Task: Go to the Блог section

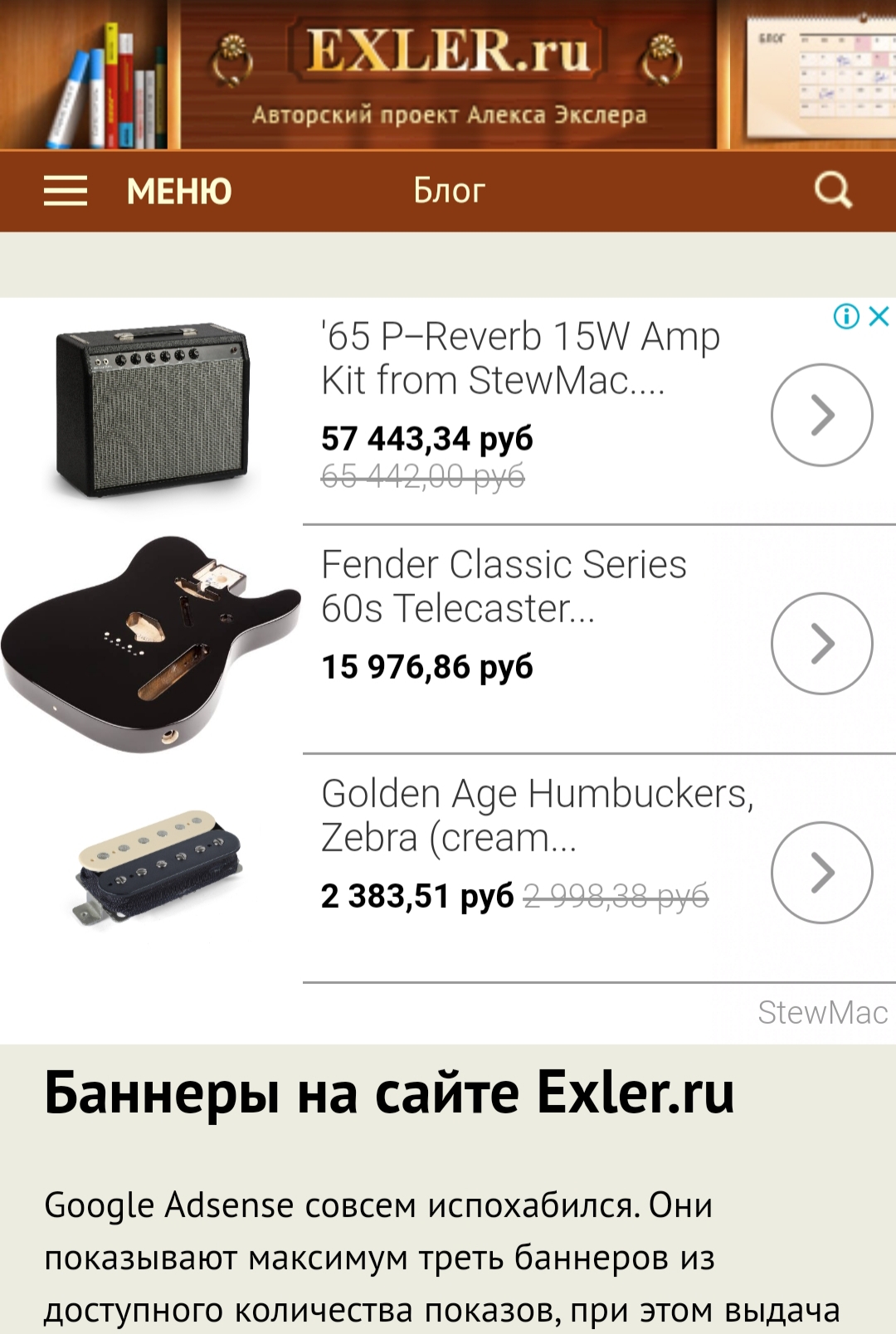Action: point(449,191)
